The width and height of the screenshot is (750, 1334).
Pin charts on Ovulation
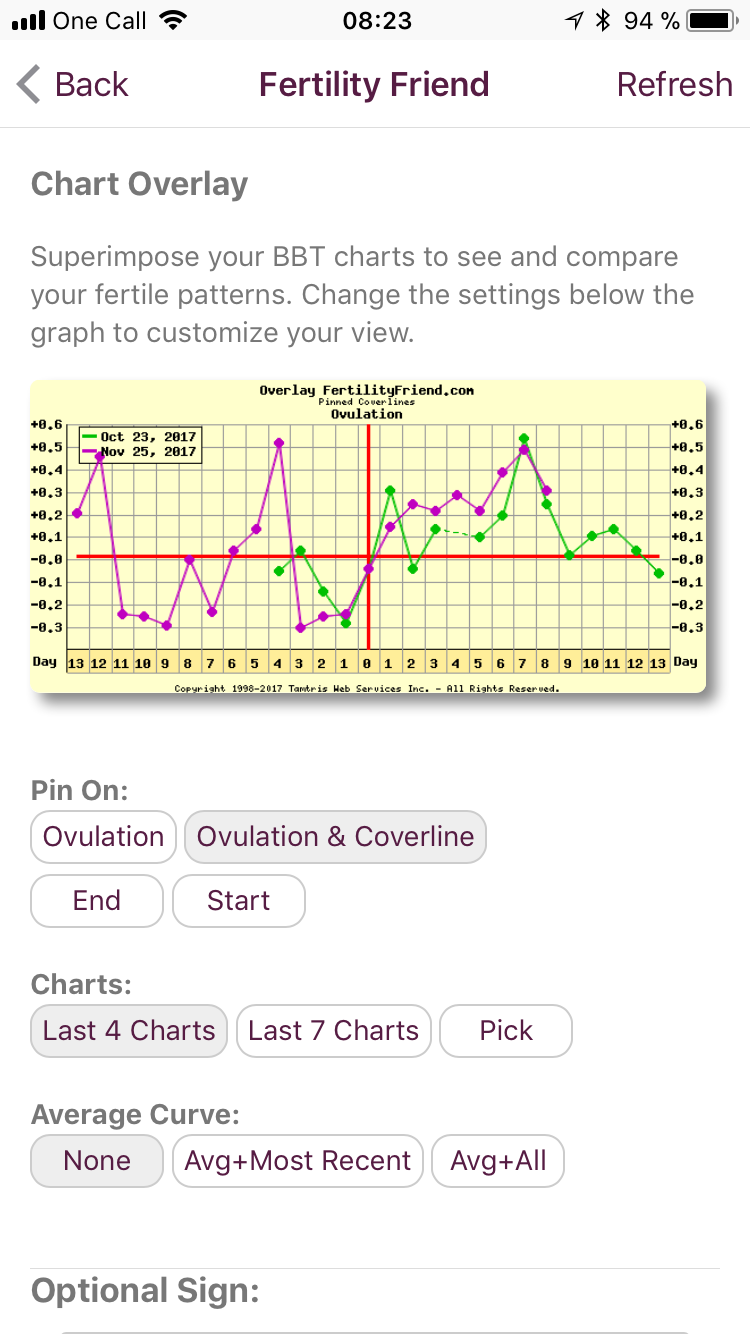[103, 837]
